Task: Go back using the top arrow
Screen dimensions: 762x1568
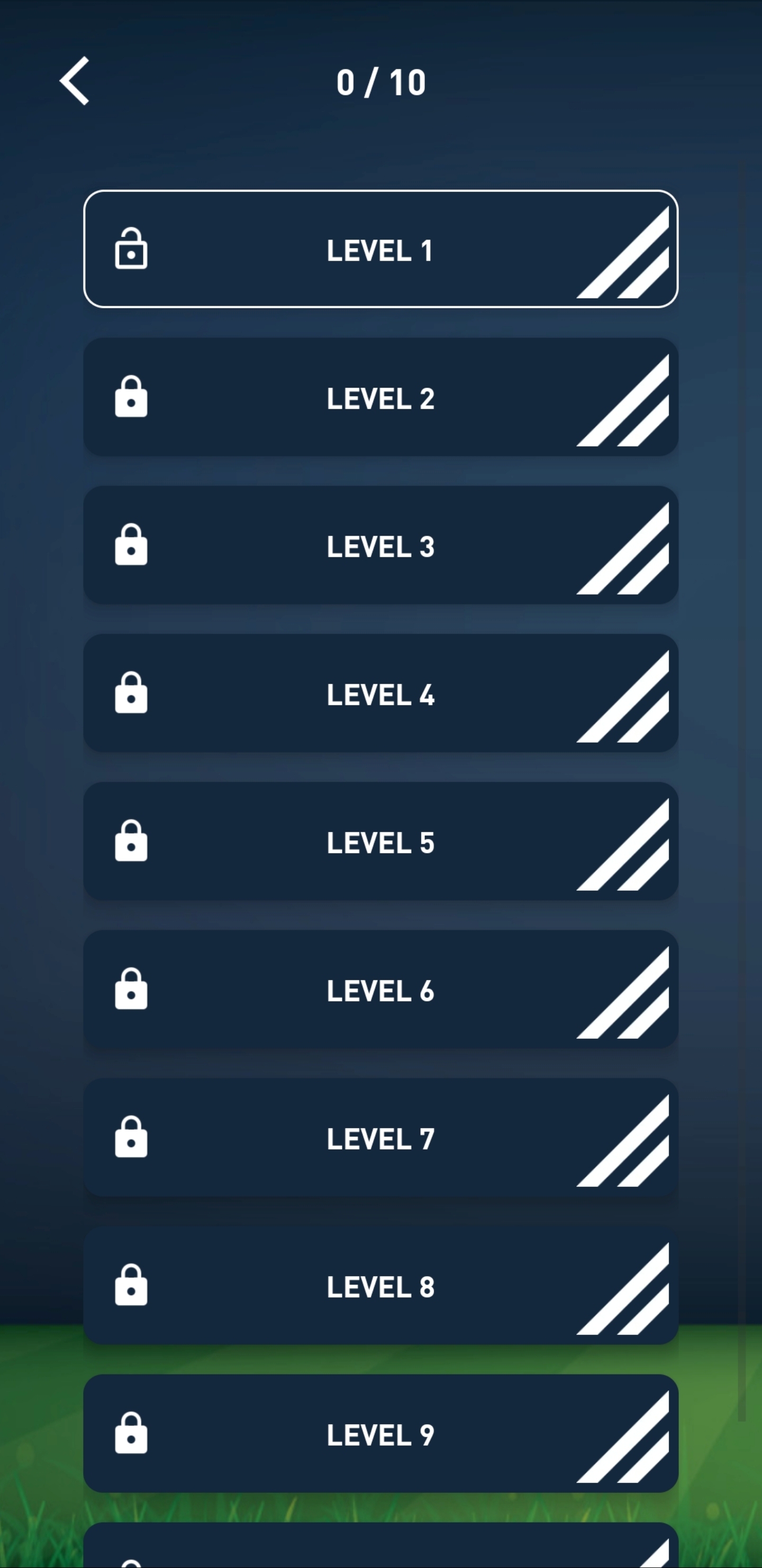Action: tap(74, 81)
